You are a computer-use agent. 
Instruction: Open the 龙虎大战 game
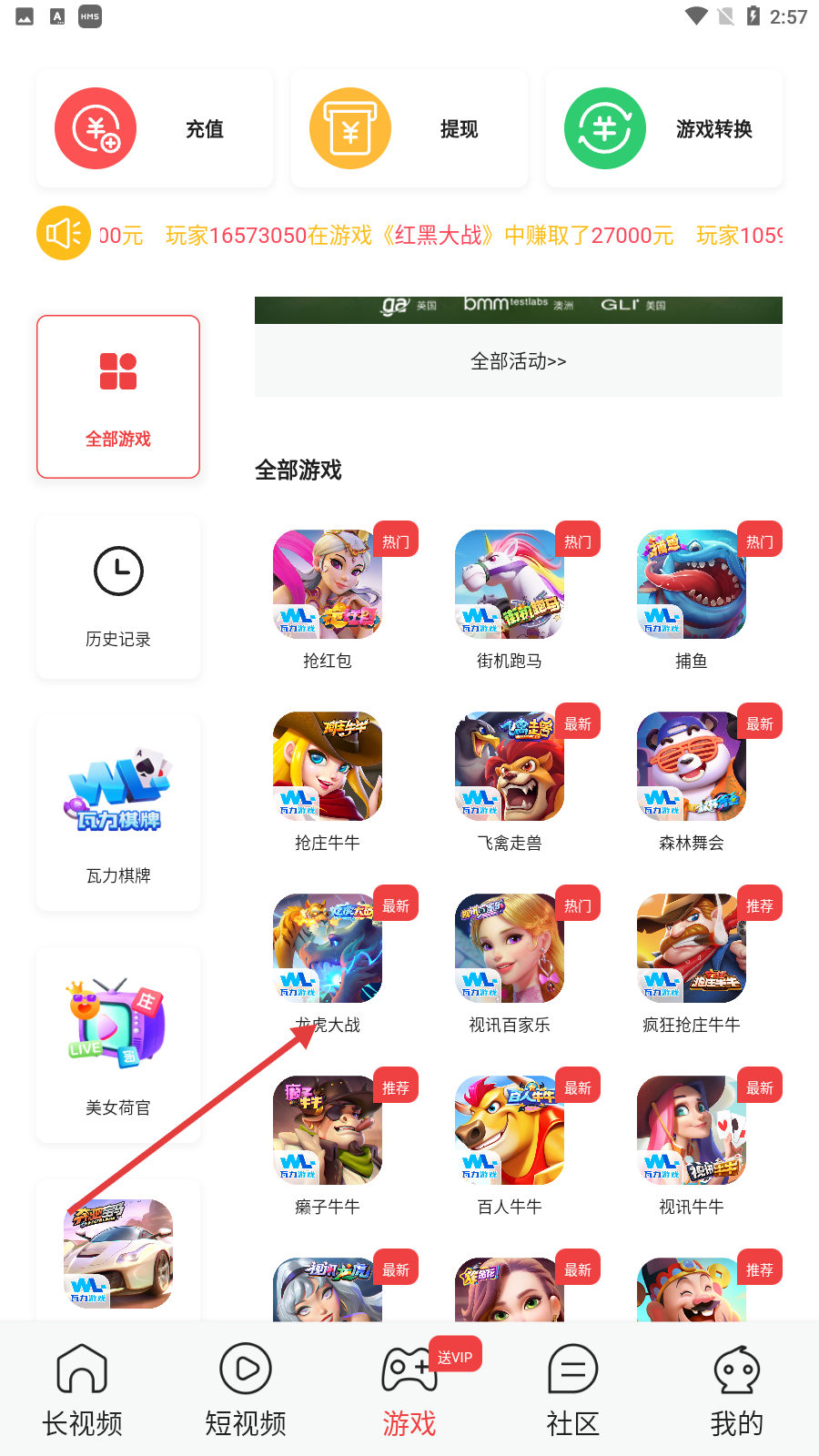327,947
